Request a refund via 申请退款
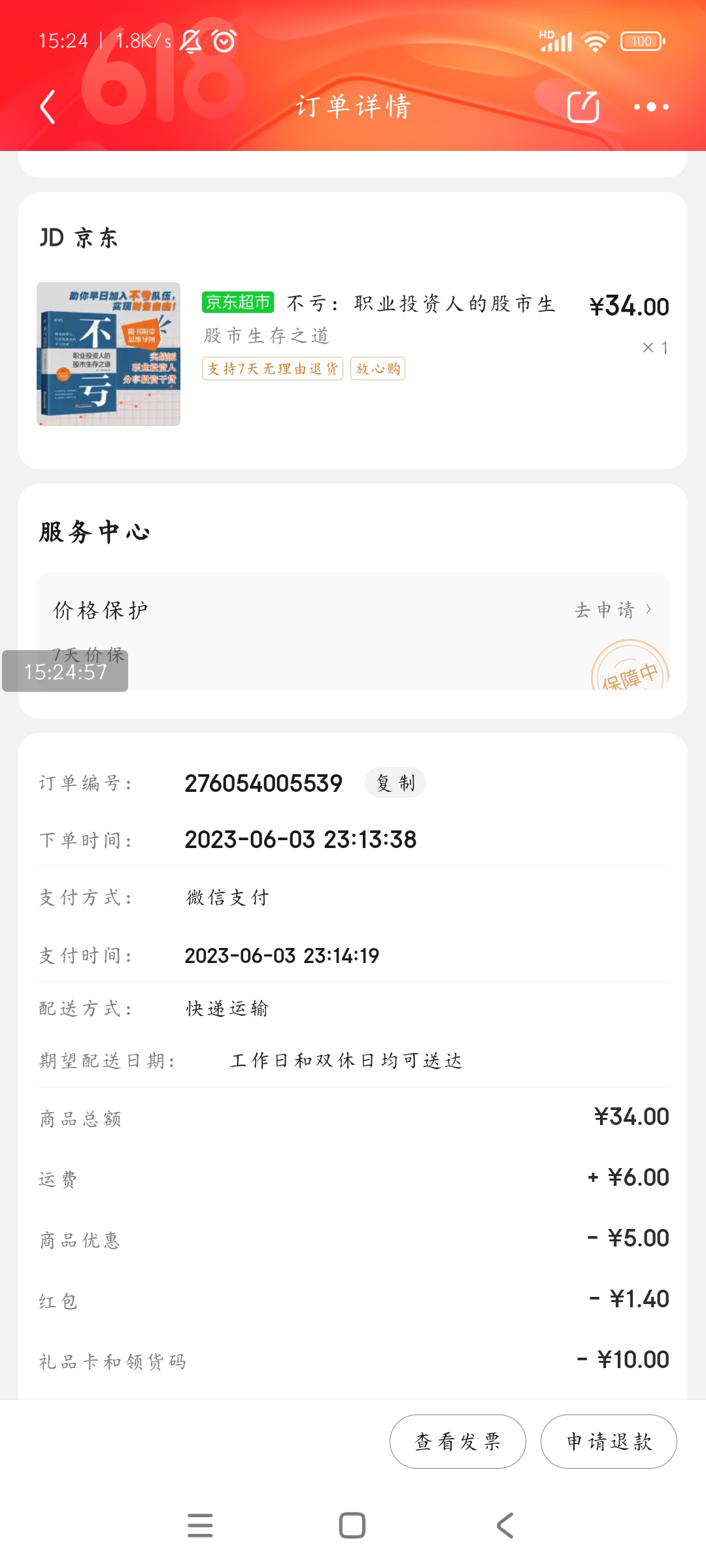The width and height of the screenshot is (706, 1568). point(609,1441)
